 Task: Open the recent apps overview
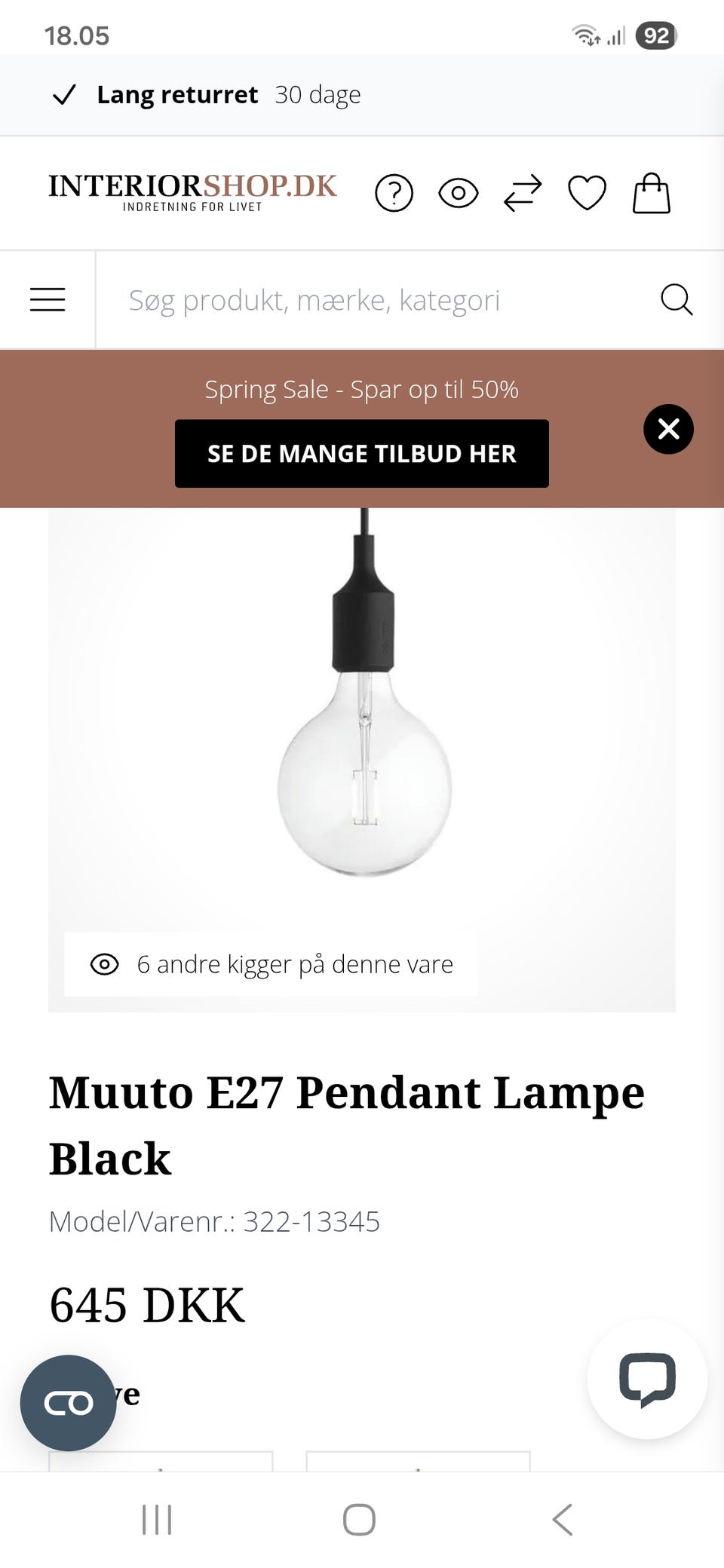point(157,1519)
